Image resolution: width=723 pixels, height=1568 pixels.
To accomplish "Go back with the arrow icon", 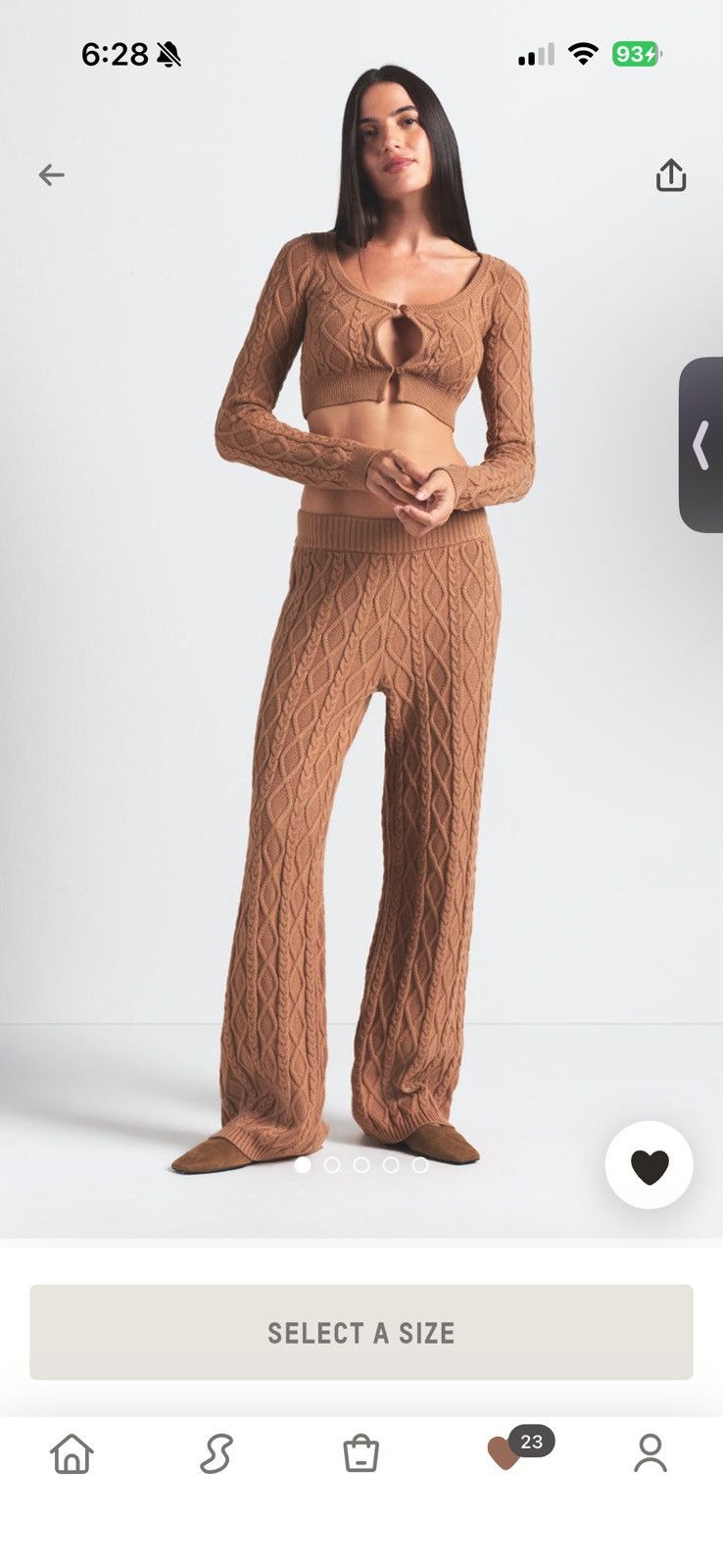I will (x=51, y=175).
